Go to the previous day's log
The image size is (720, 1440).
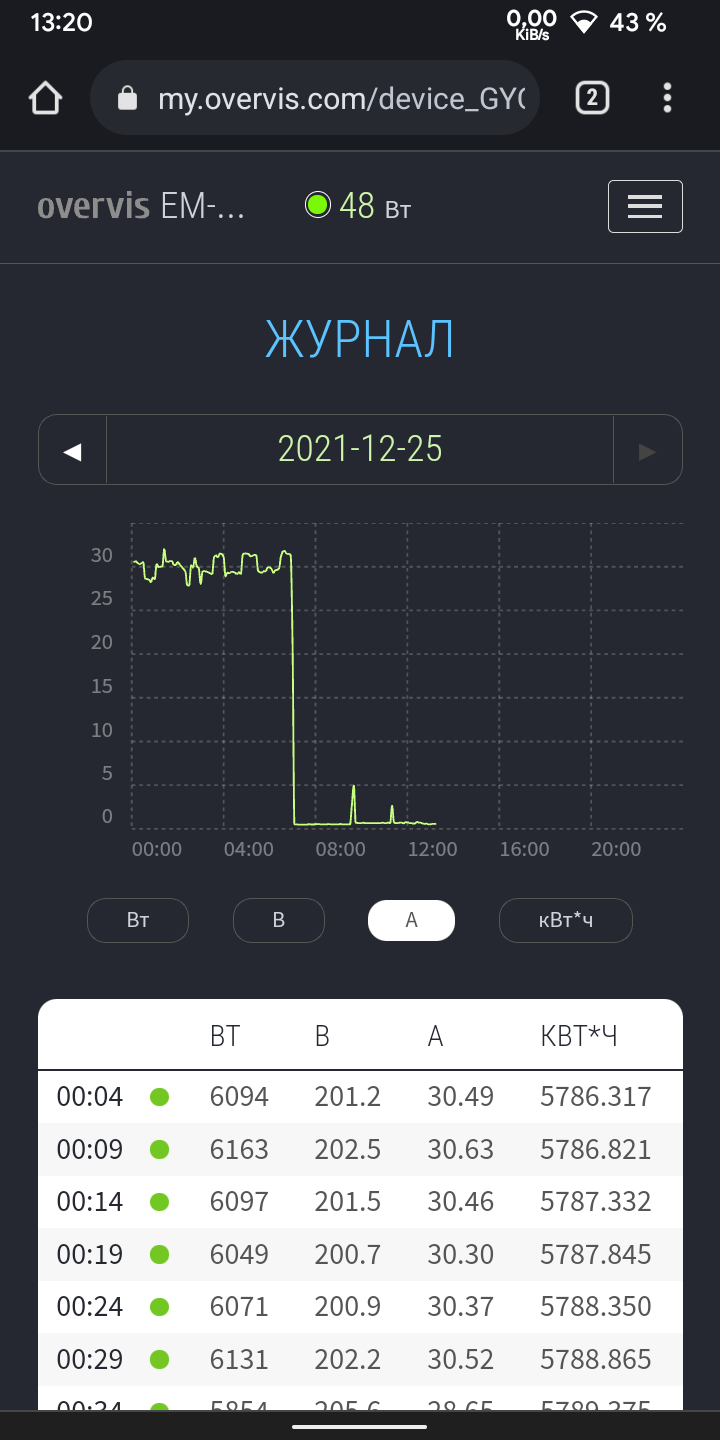pyautogui.click(x=72, y=450)
